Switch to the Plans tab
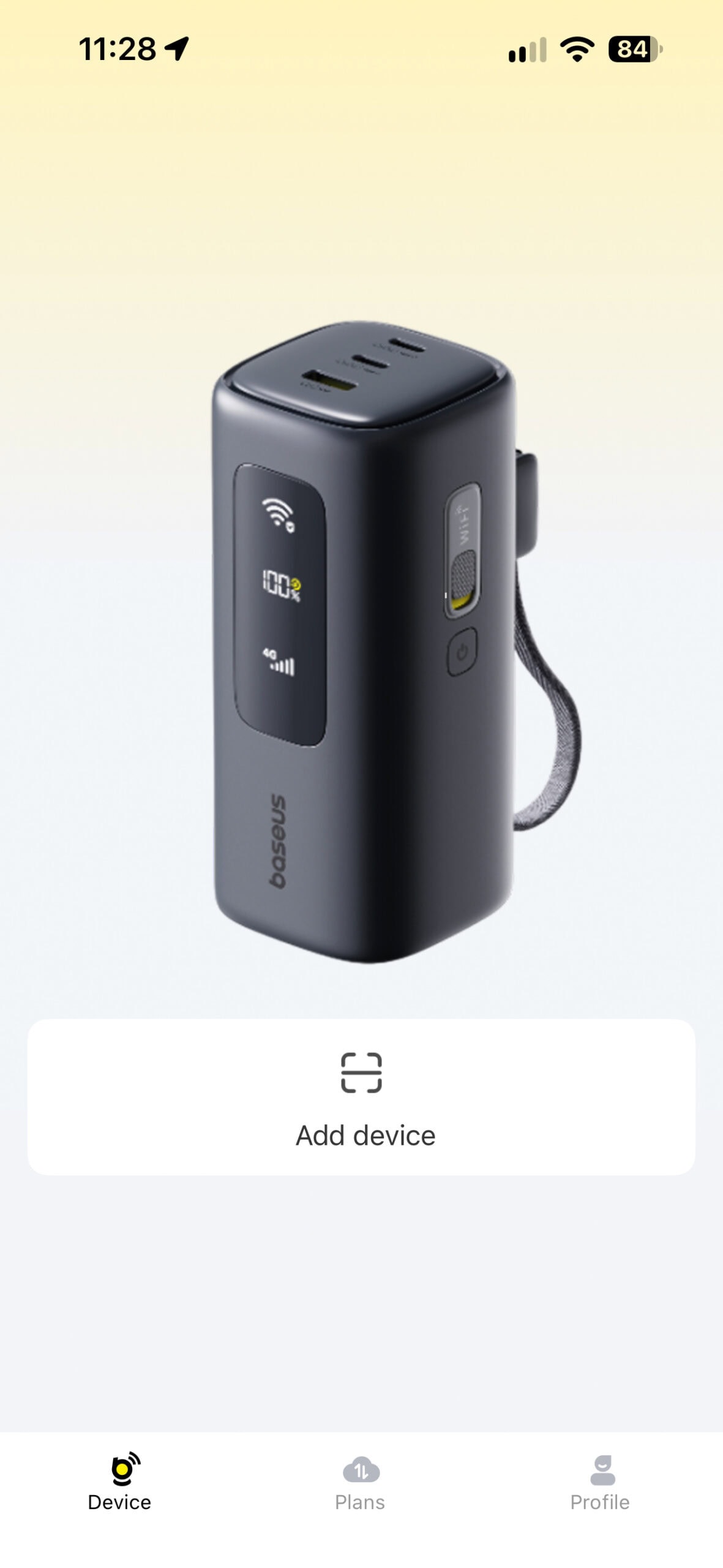 361,1483
